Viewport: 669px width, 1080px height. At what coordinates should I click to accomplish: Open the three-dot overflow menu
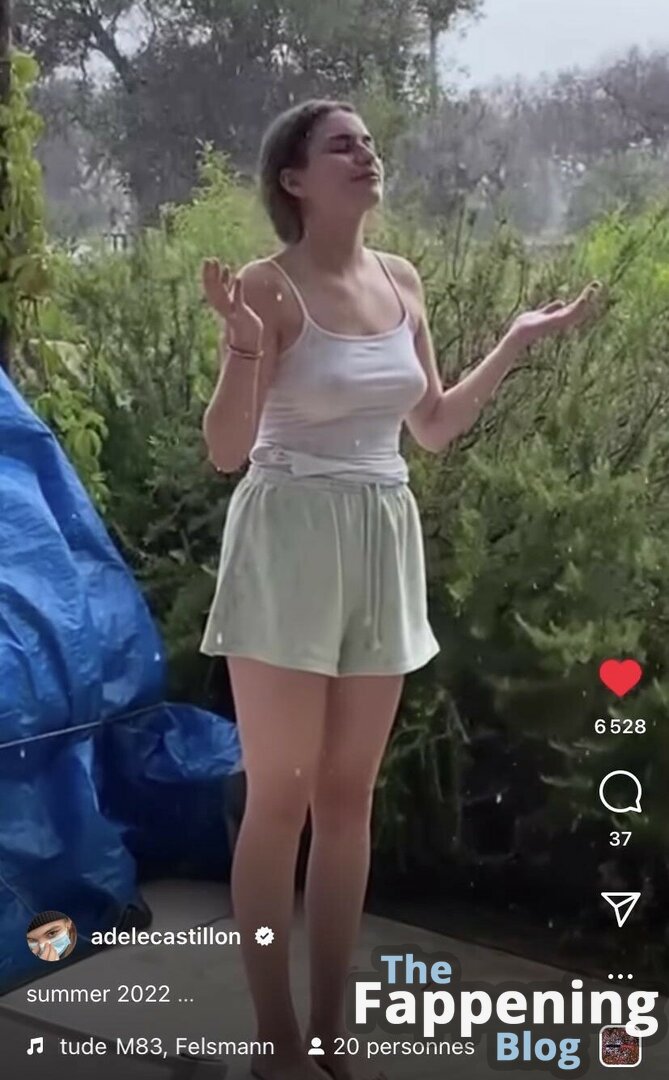[x=620, y=977]
